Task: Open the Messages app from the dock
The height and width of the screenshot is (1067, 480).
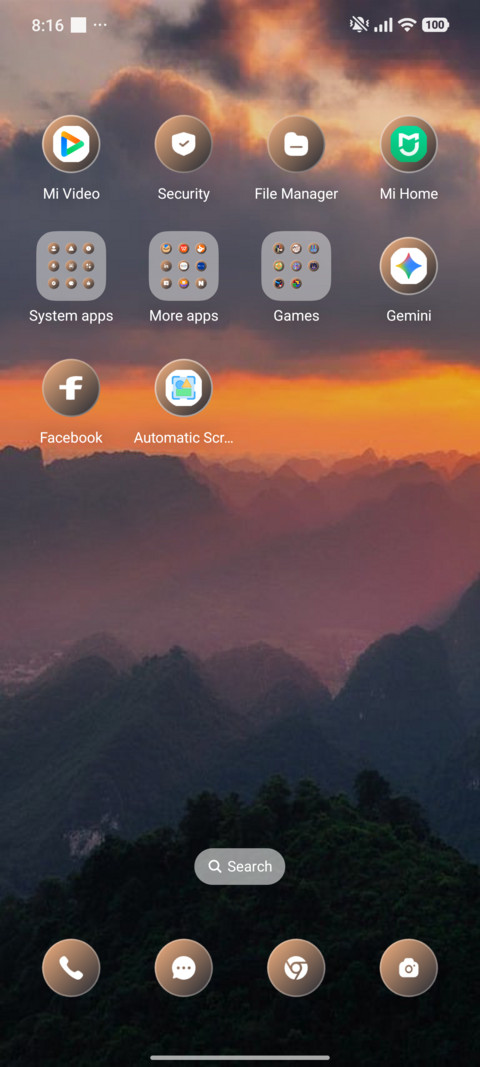Action: point(183,968)
